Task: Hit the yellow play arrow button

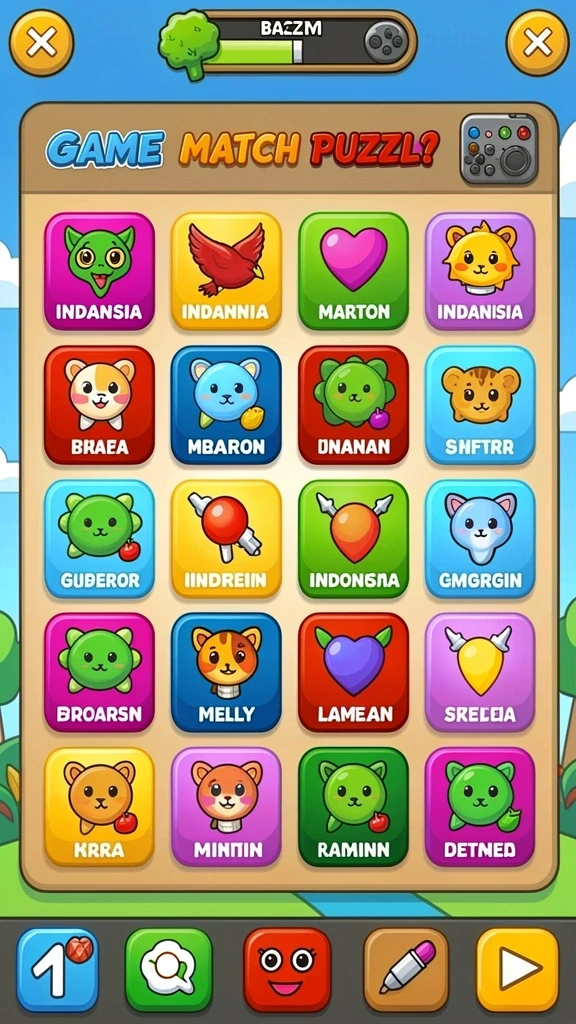Action: tap(518, 970)
